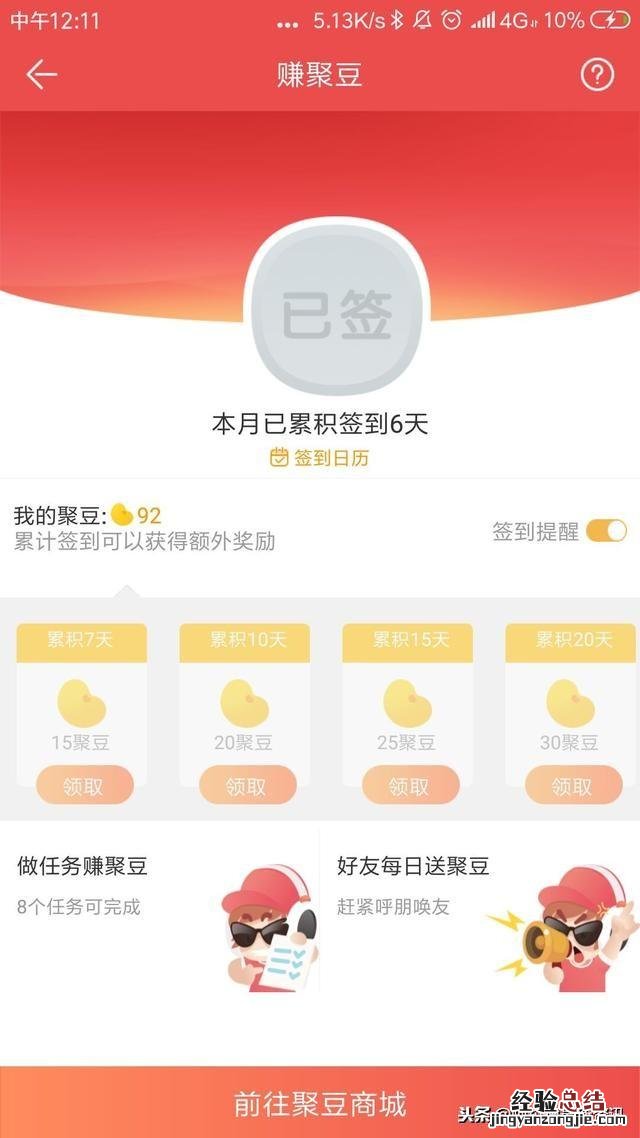Claim the 累积7天 15聚豆 reward
The image size is (640, 1138).
(84, 786)
